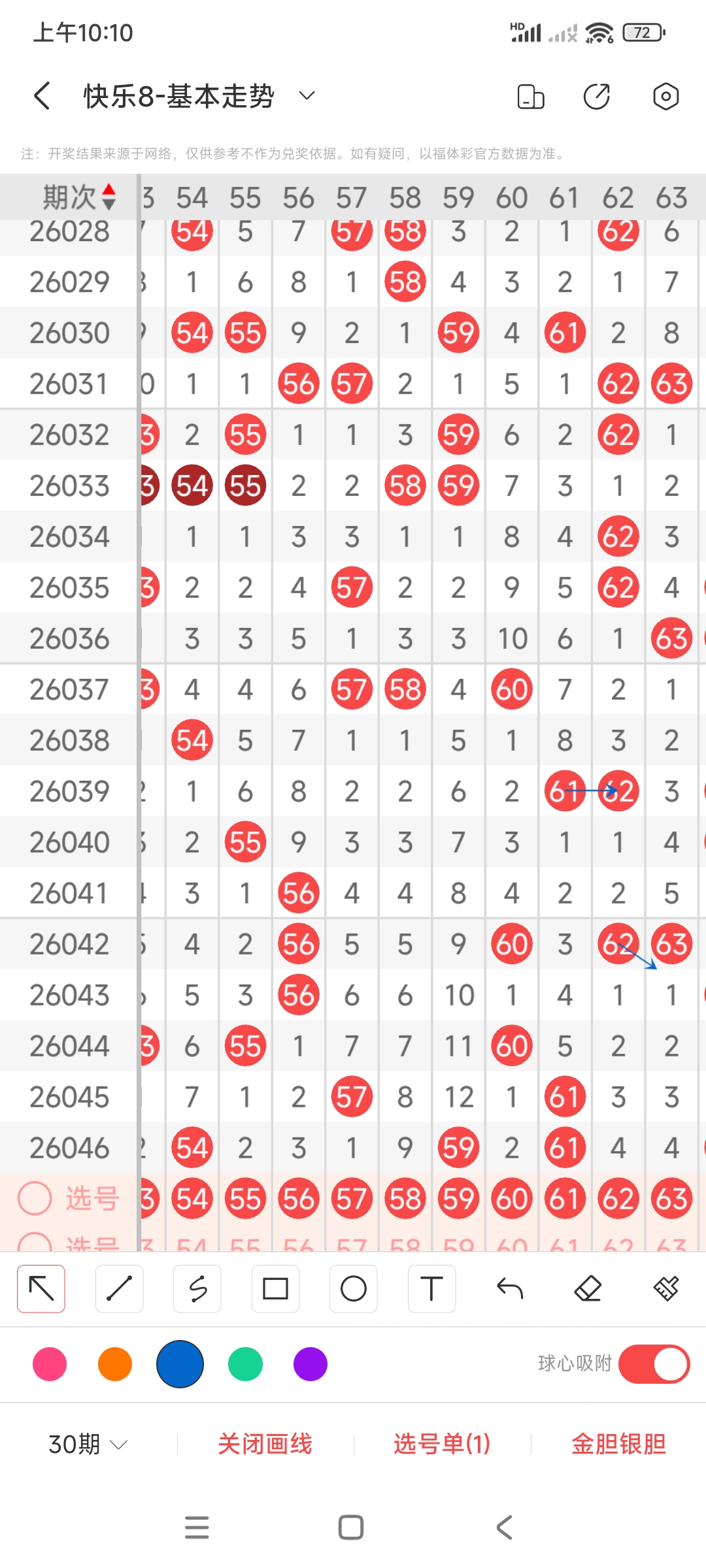Image resolution: width=706 pixels, height=1568 pixels.
Task: Select the text tool
Action: click(x=431, y=1289)
